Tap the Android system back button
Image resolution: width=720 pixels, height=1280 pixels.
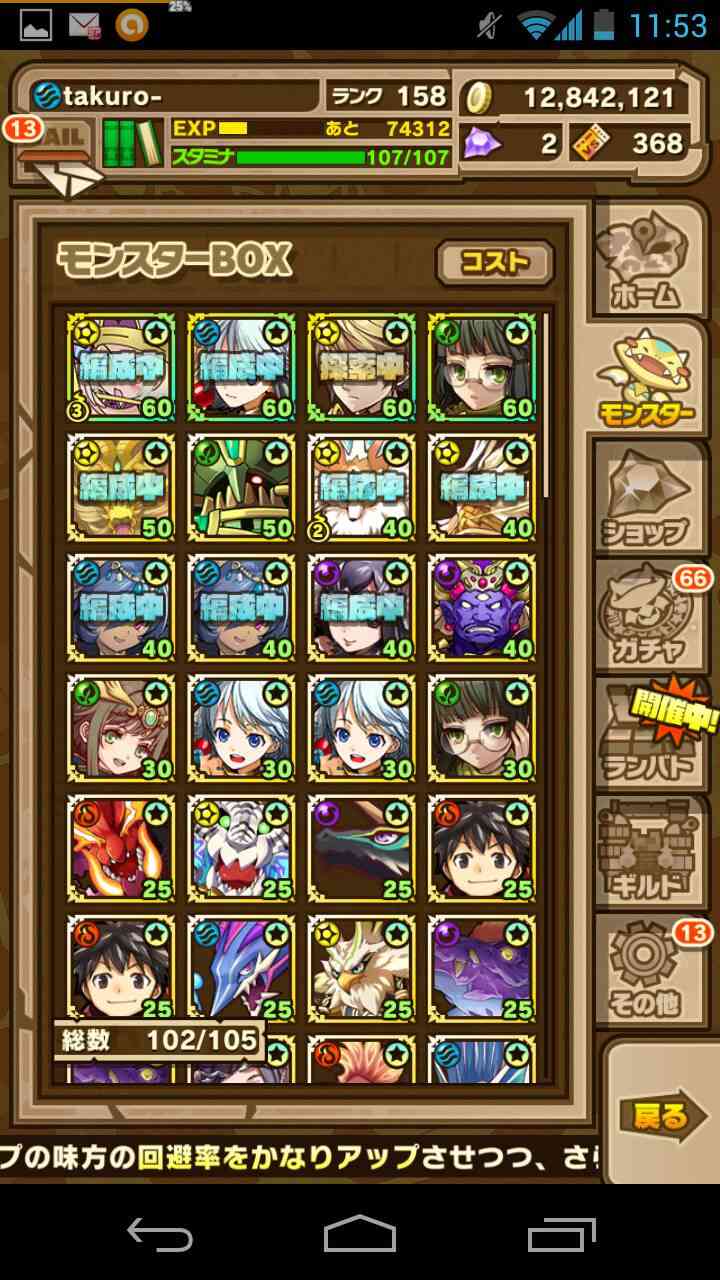pos(160,1234)
